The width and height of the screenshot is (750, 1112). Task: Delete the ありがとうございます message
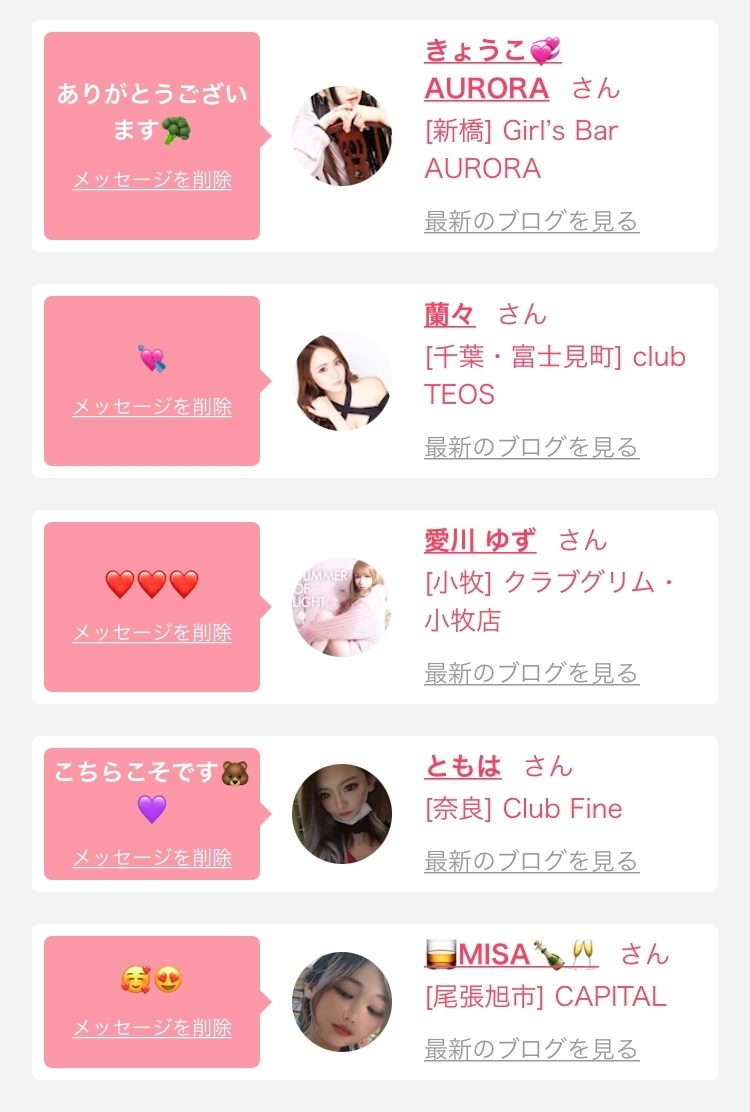(x=152, y=180)
